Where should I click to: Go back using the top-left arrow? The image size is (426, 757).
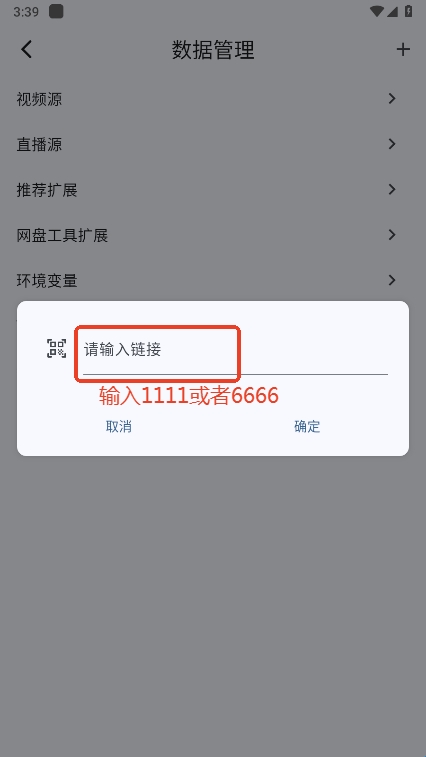point(27,49)
